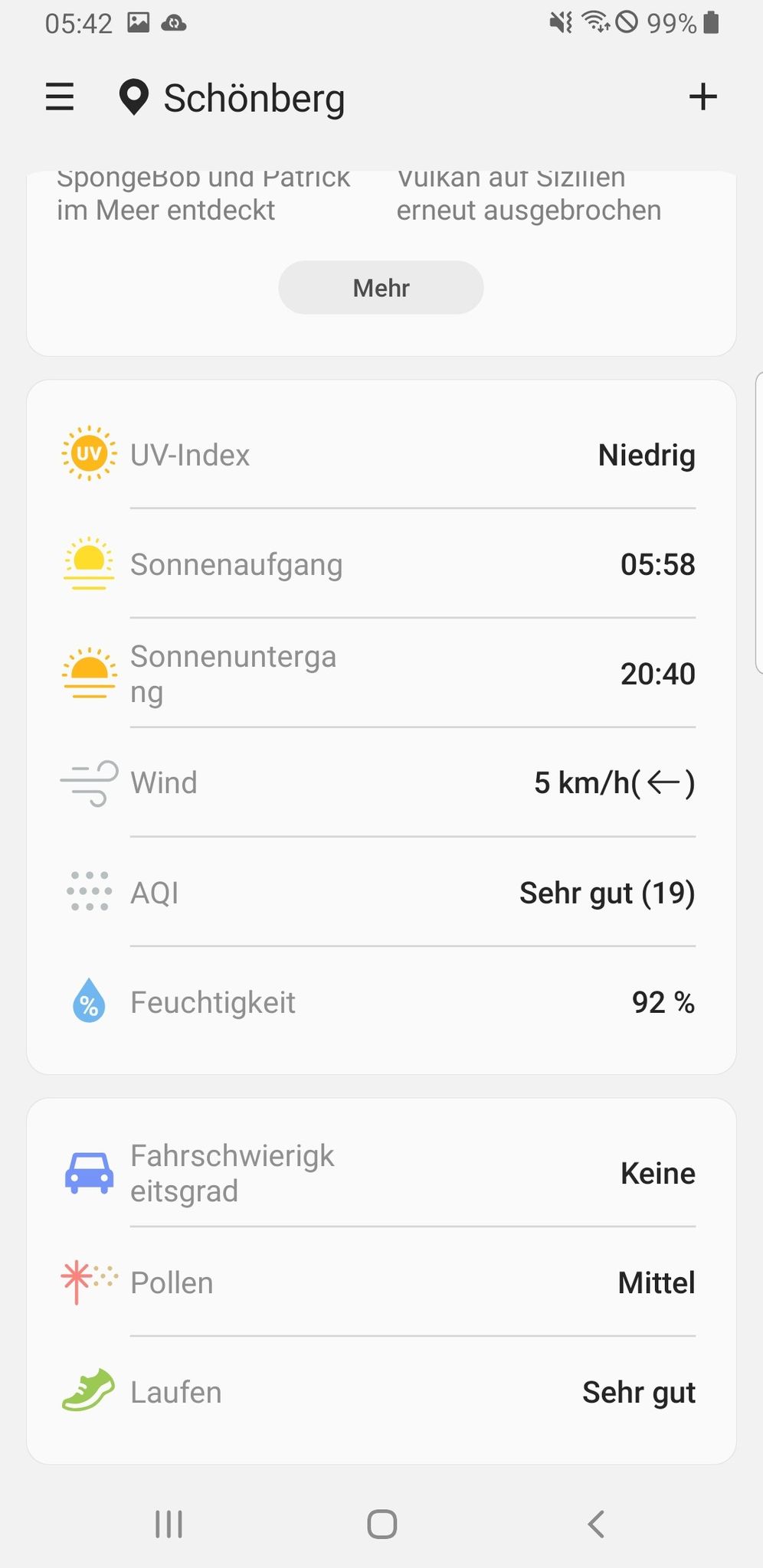Open the hamburger menu drawer
Viewport: 763px width, 1568px height.
point(60,97)
